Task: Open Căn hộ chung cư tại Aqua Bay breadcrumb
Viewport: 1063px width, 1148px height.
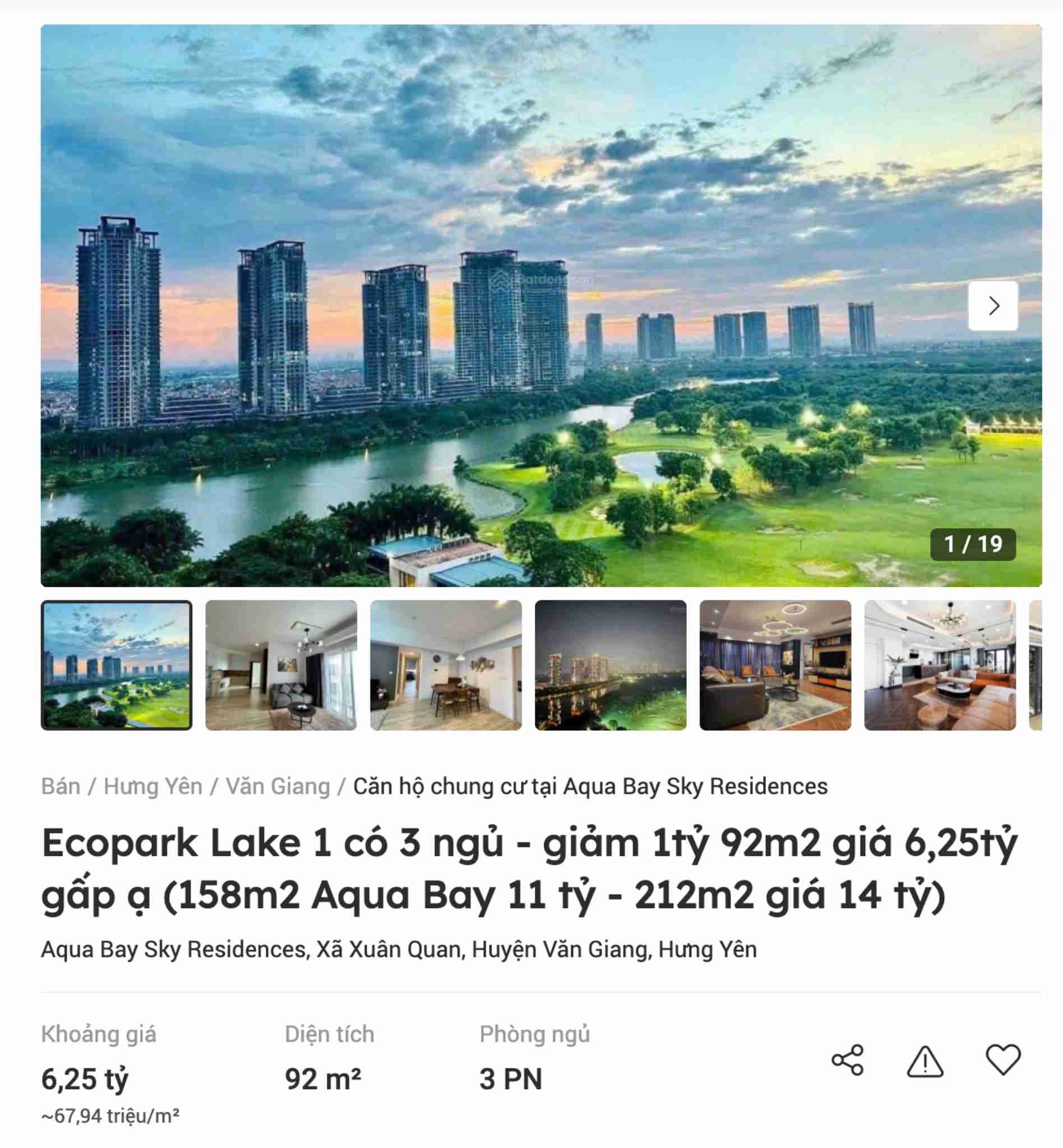Action: (x=590, y=786)
